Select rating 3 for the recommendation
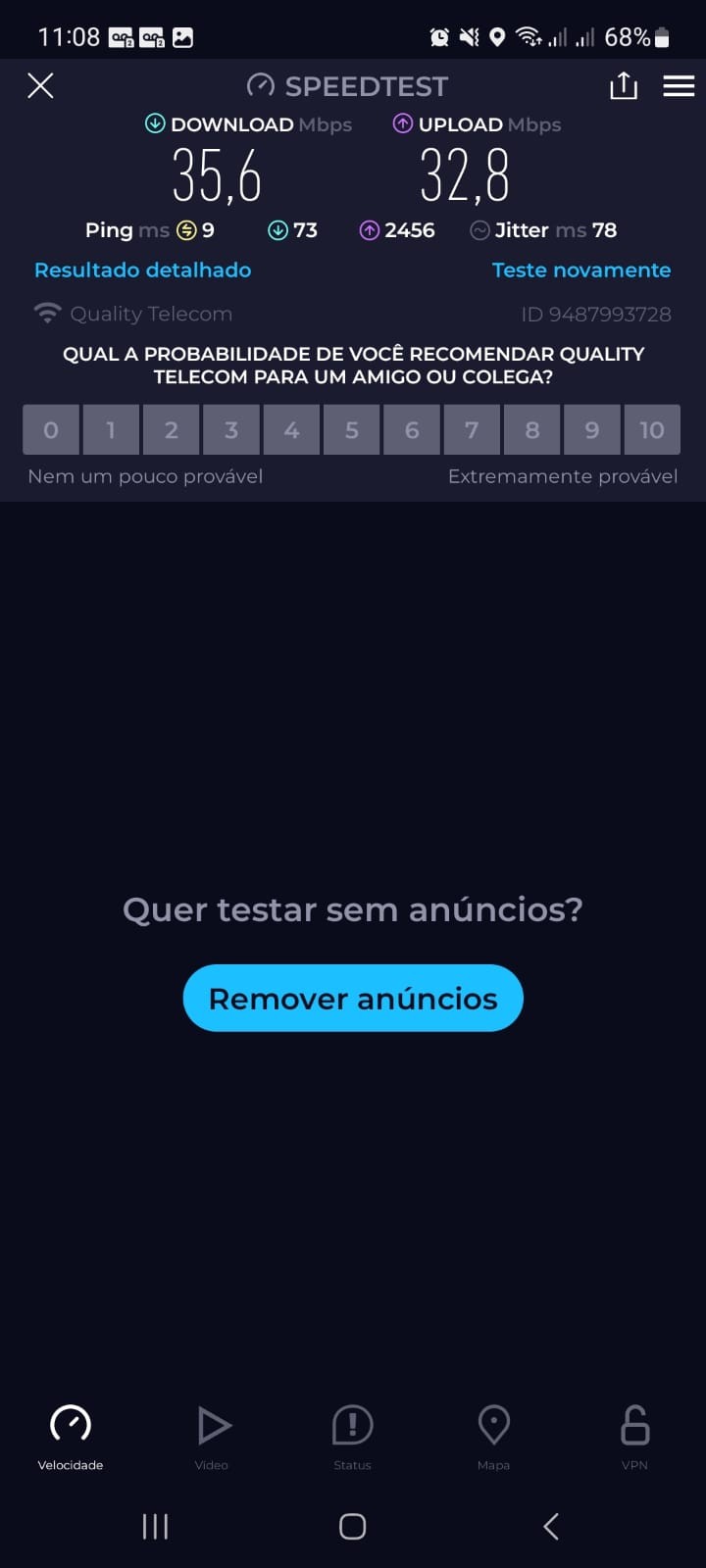Screen dimensions: 706x1568 231,430
